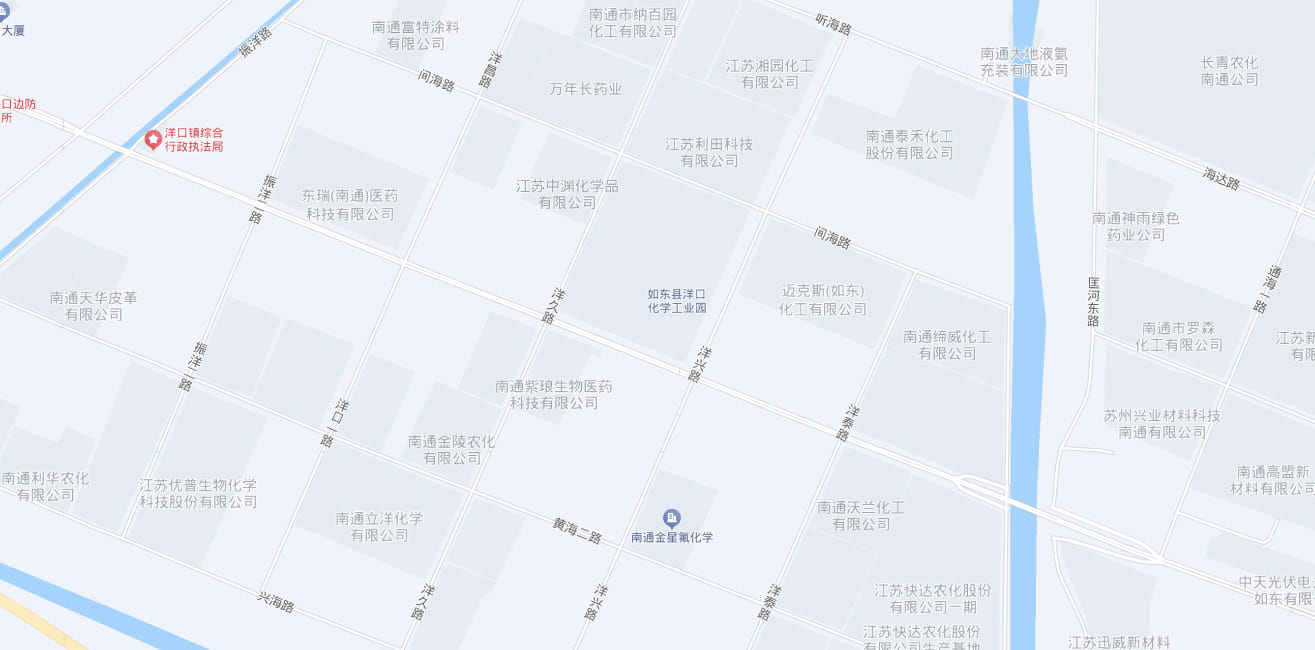Tap the red pin for 洋口镇综合行政执法局

point(153,139)
